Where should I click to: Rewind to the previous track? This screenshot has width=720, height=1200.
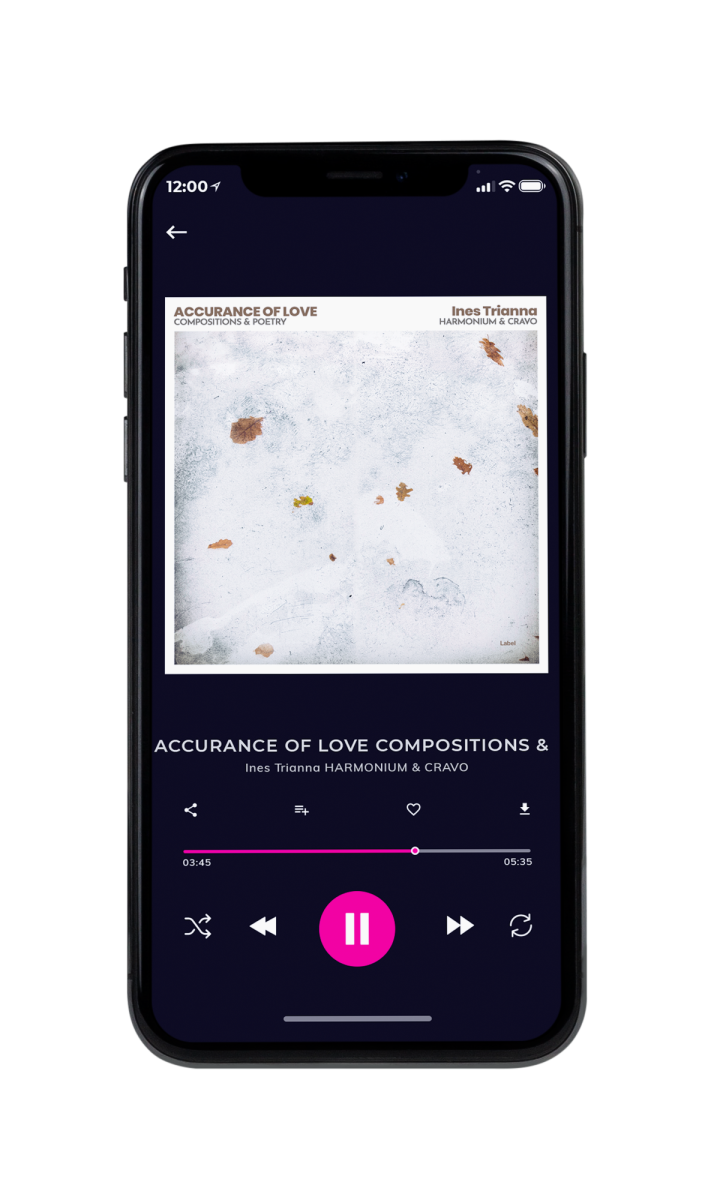click(x=263, y=927)
